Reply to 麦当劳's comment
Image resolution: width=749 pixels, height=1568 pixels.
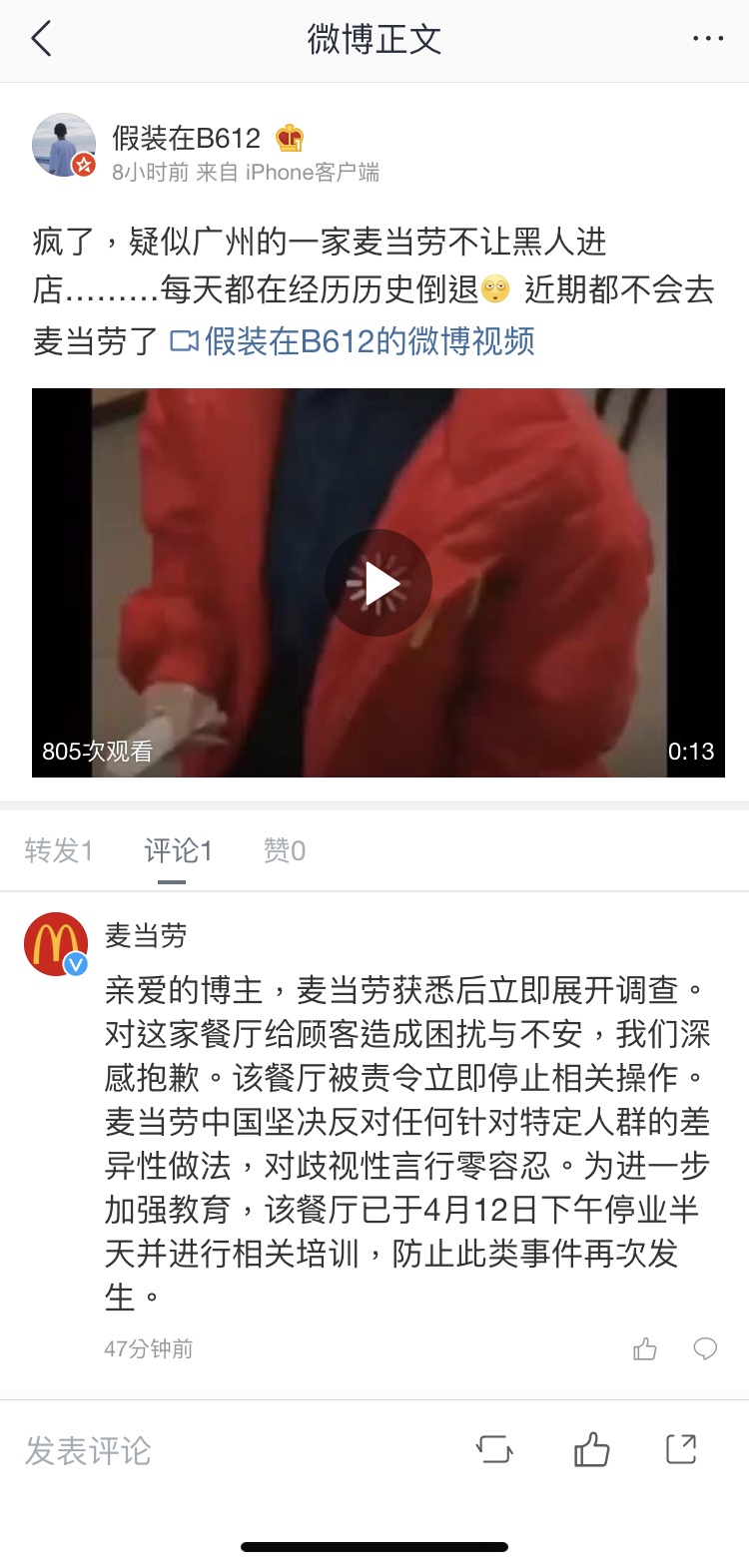pyautogui.click(x=705, y=1349)
